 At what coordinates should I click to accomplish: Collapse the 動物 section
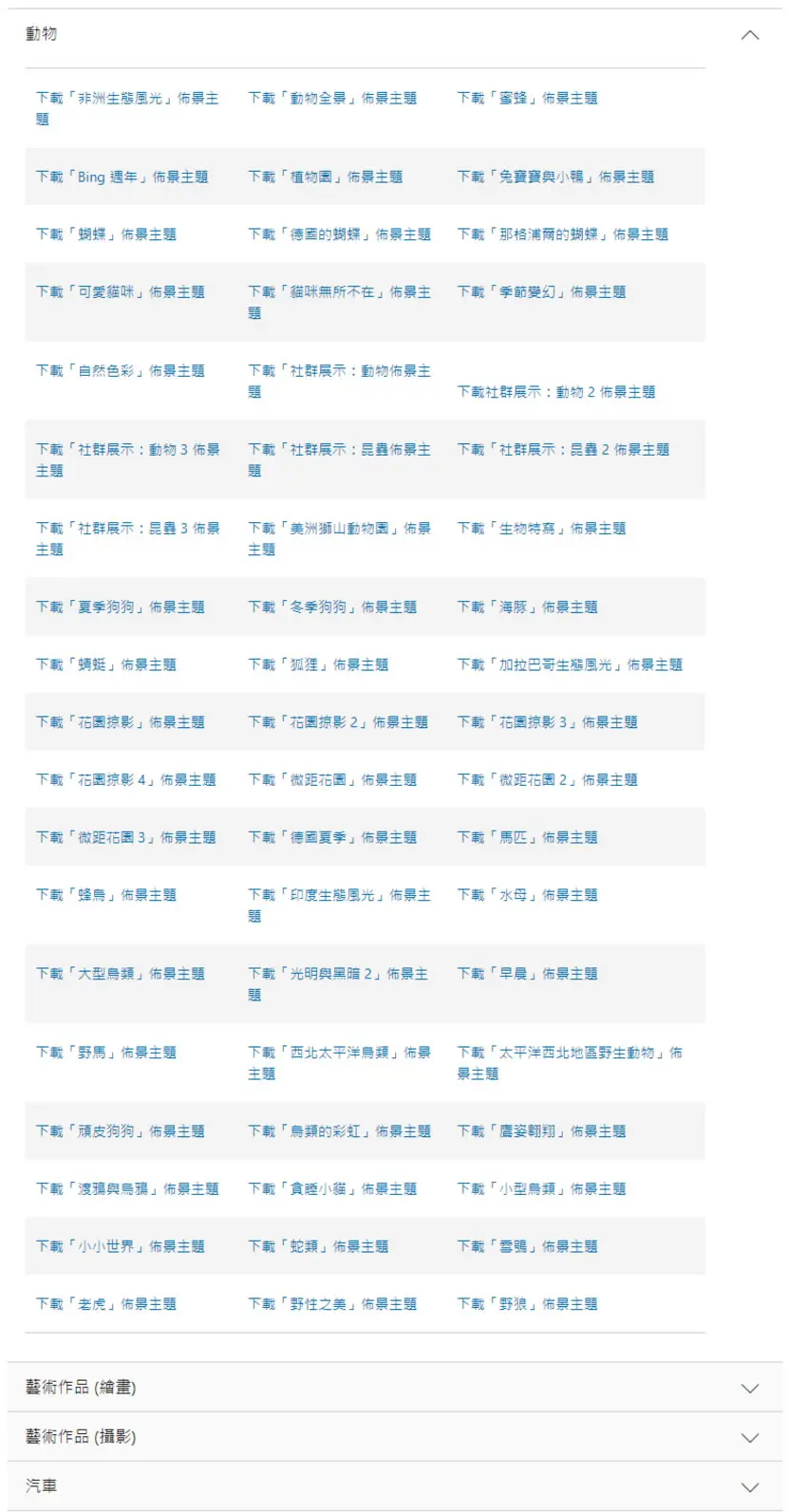pos(394,34)
